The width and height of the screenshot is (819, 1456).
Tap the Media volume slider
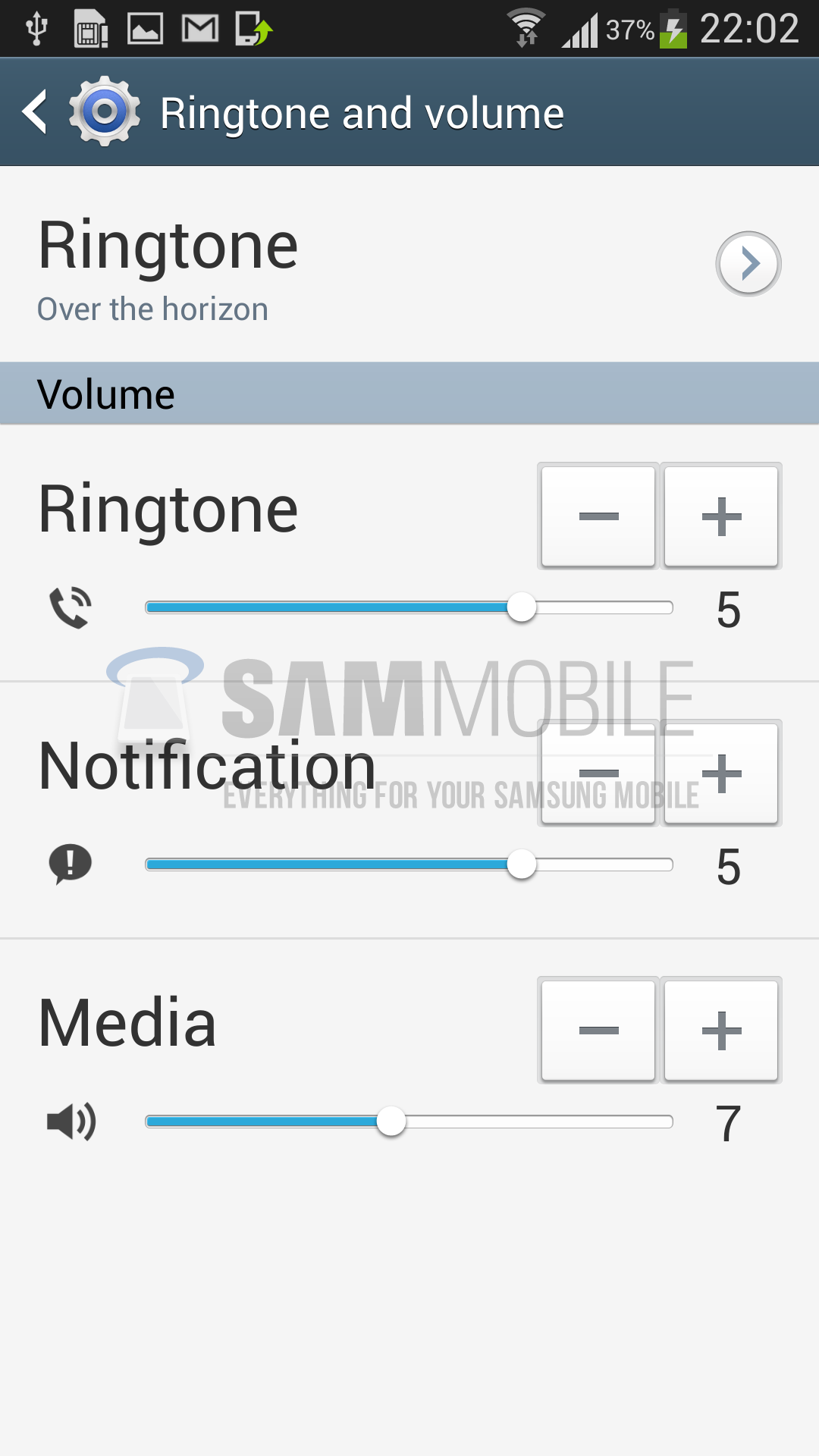(x=409, y=1122)
